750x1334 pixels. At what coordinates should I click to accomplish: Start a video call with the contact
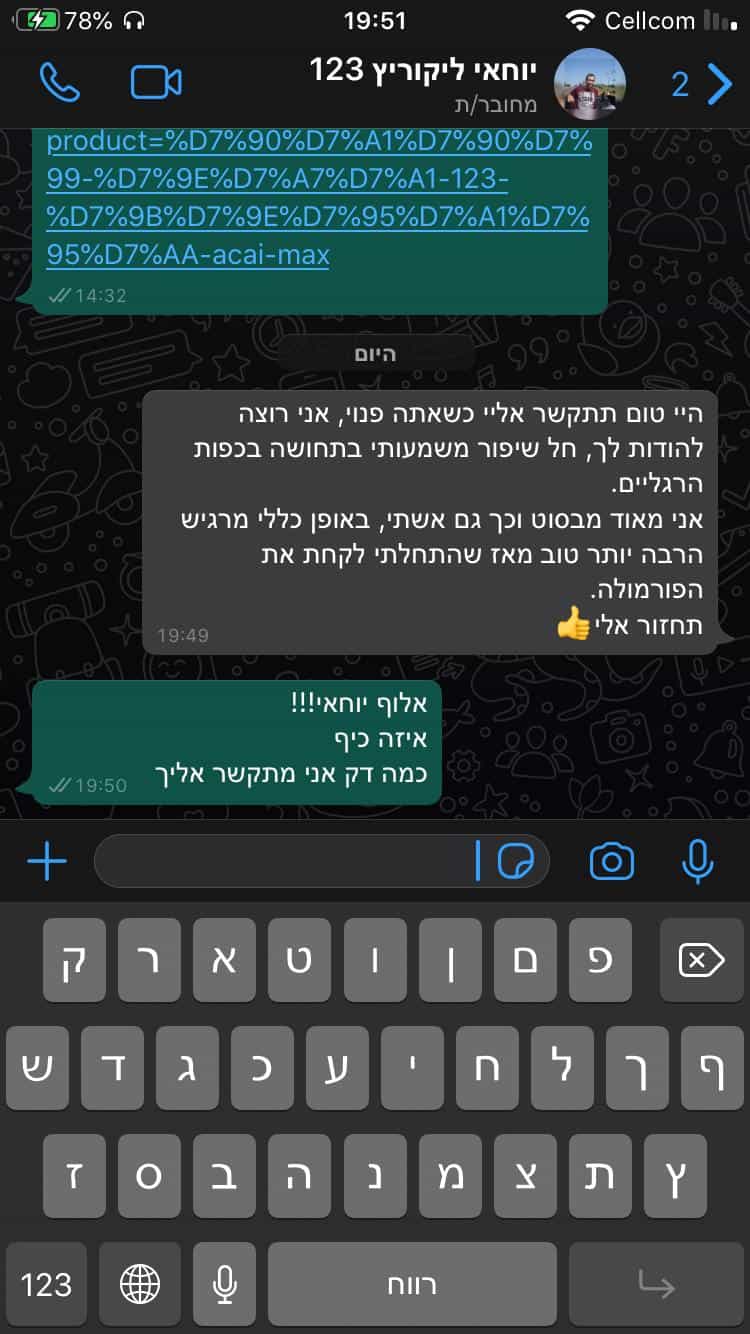coord(156,83)
